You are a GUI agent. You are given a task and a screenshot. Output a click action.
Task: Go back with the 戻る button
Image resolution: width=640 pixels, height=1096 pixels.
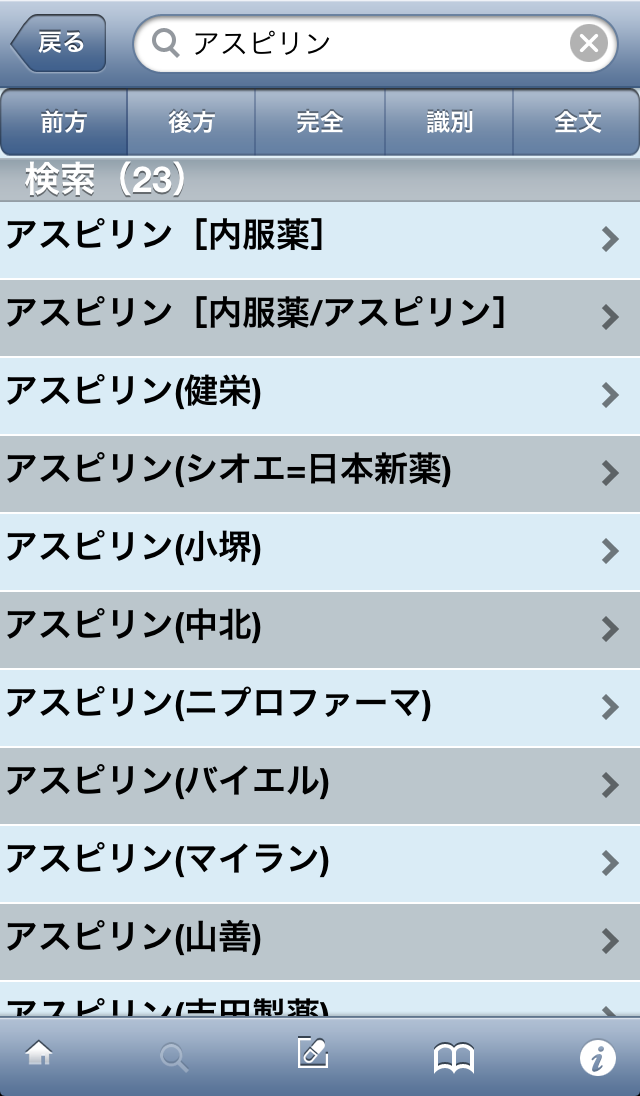pos(59,44)
